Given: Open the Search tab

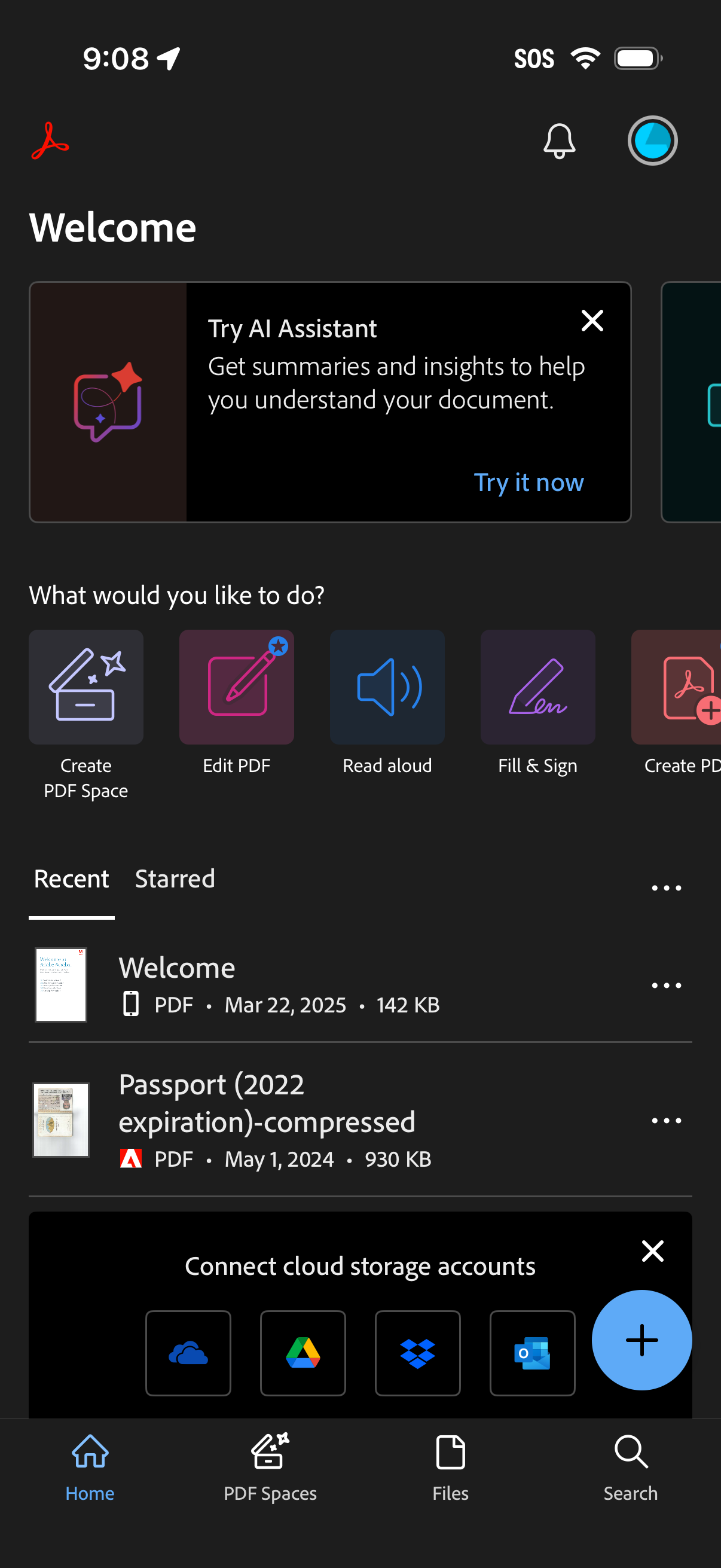Looking at the screenshot, I should click(x=630, y=1470).
